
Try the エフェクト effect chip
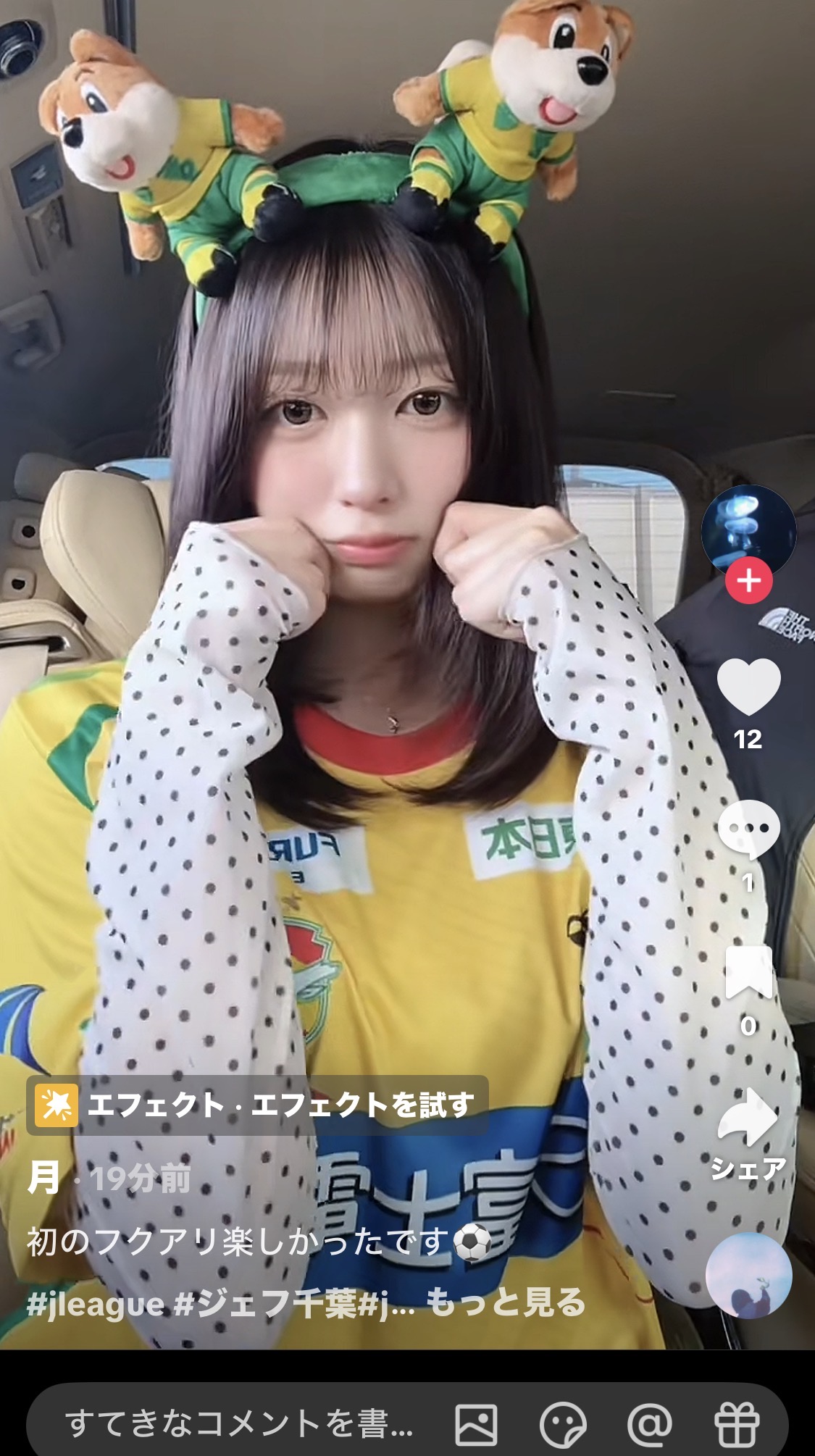(257, 1105)
